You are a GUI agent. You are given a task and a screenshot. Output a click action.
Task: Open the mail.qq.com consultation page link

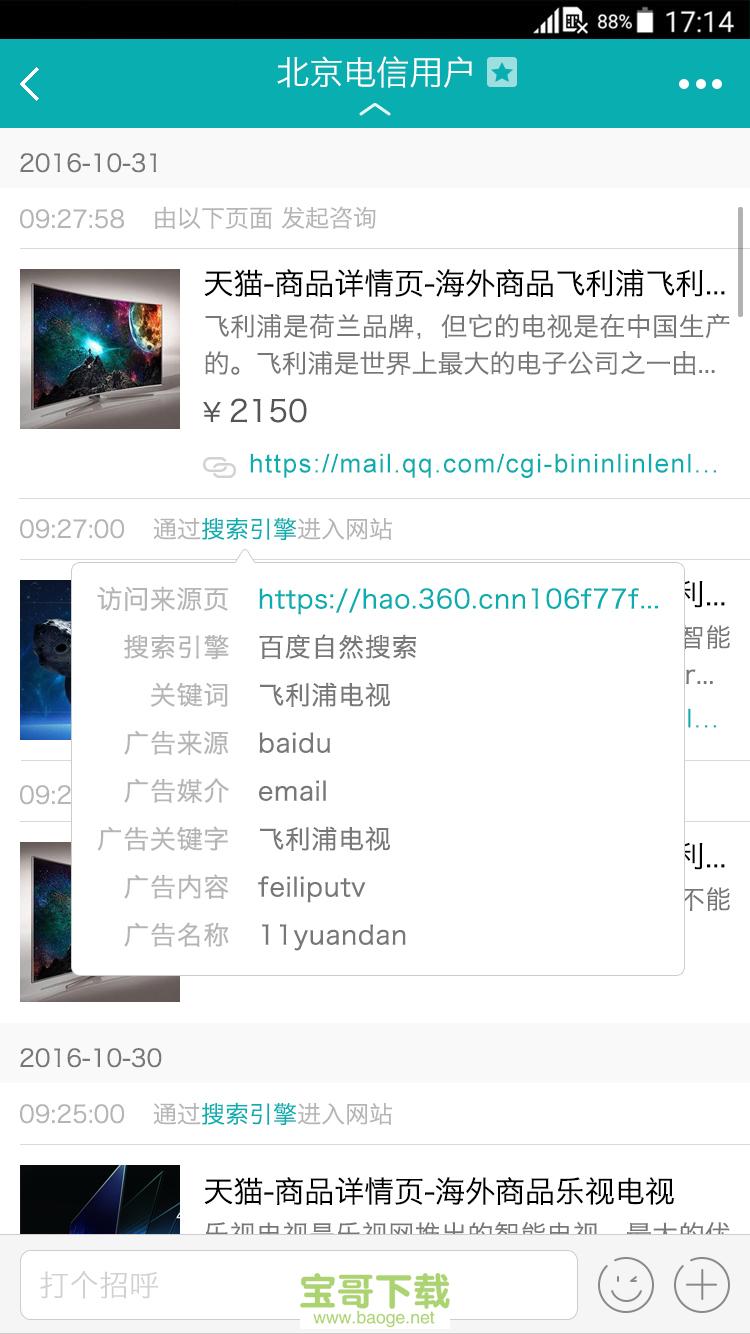[x=485, y=463]
